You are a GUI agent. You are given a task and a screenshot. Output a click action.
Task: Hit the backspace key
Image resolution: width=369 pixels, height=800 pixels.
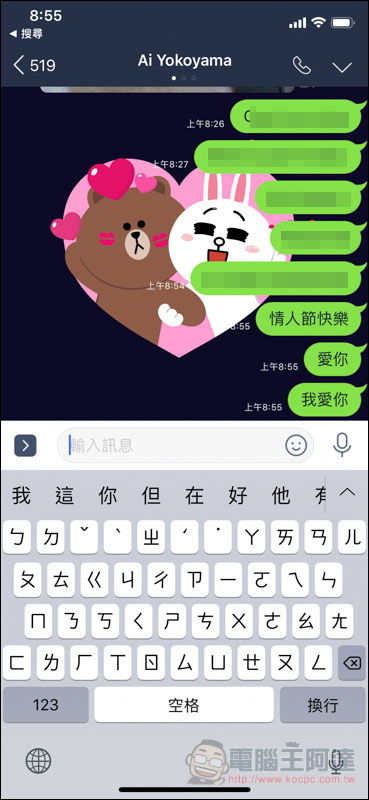click(x=352, y=662)
